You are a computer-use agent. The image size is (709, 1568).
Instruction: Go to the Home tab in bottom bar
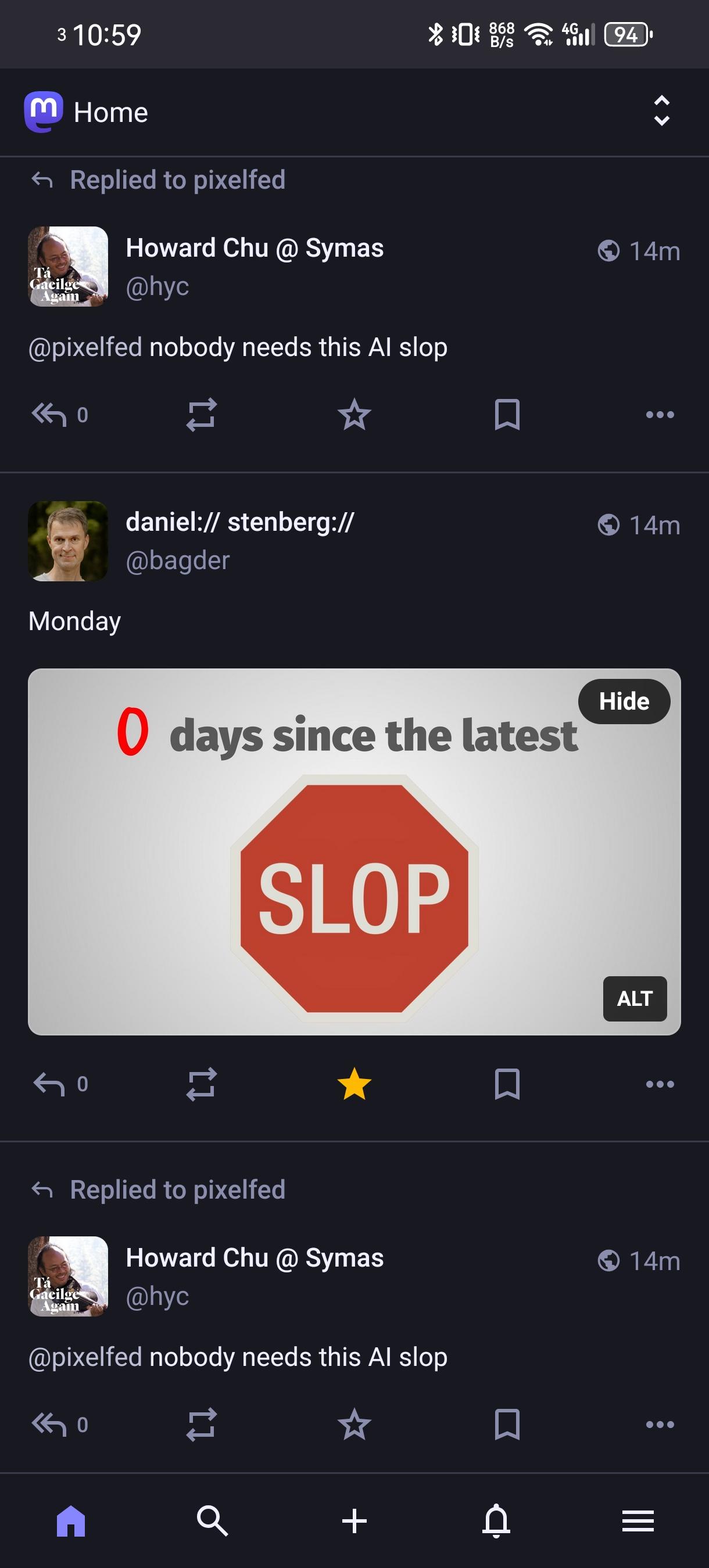pos(71,1521)
